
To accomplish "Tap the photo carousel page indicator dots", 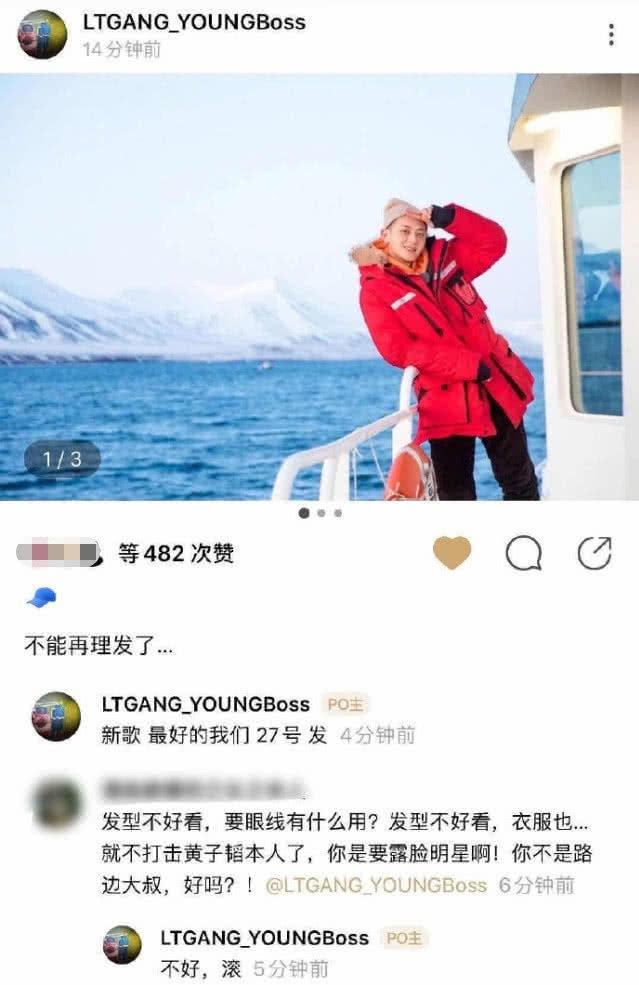I will [320, 513].
